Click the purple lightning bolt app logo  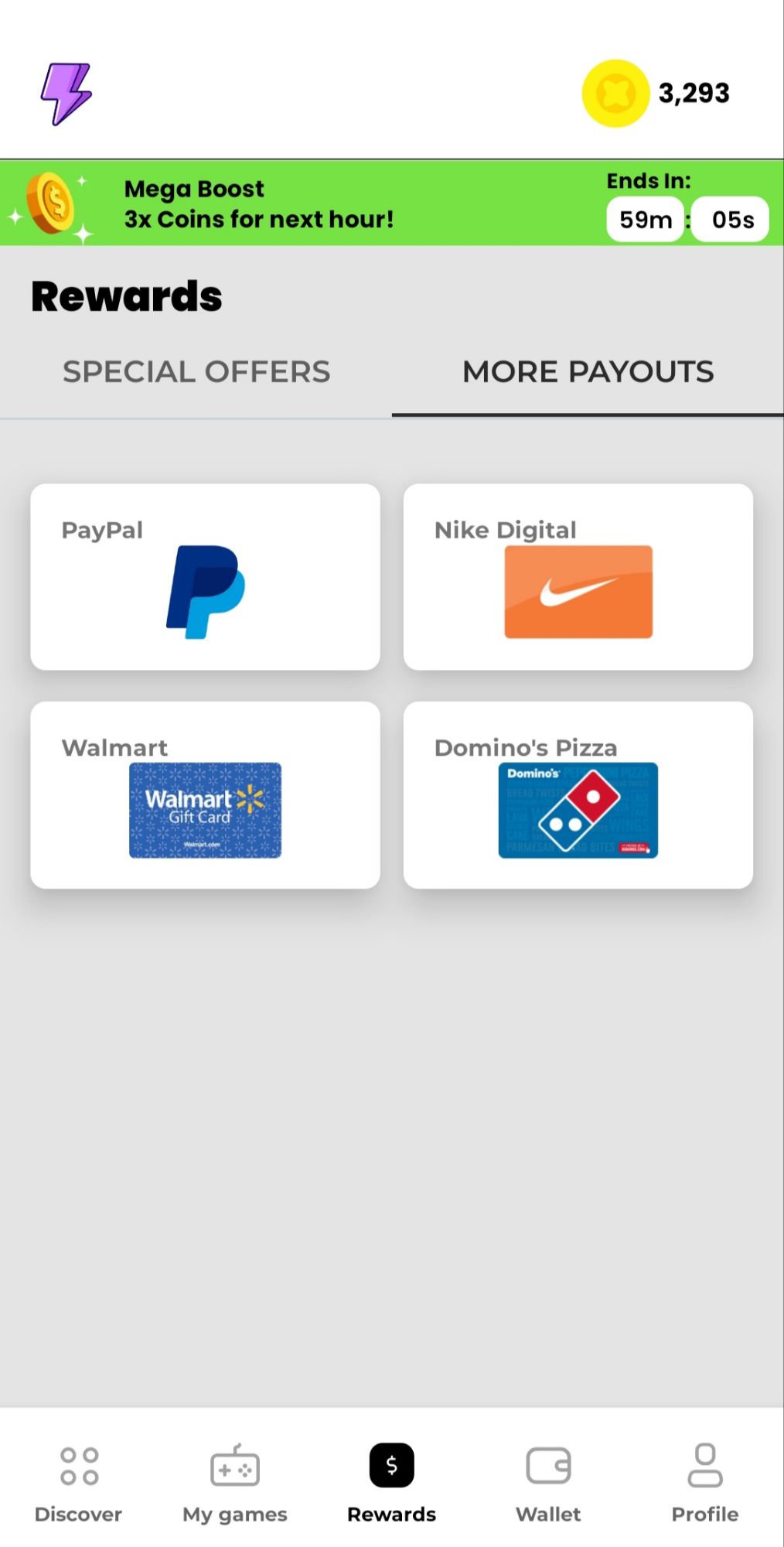pos(66,93)
